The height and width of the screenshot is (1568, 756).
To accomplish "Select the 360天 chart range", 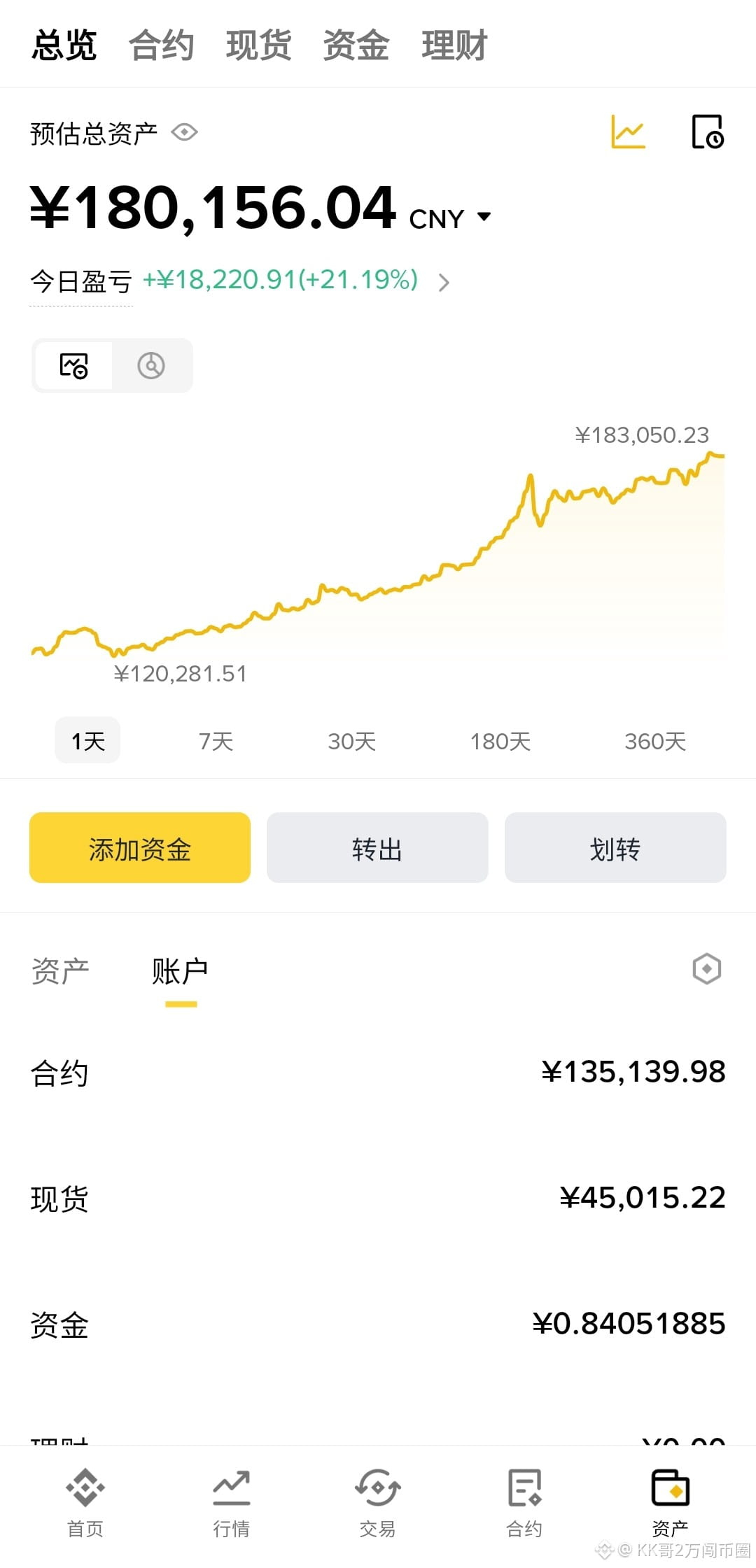I will [x=654, y=741].
